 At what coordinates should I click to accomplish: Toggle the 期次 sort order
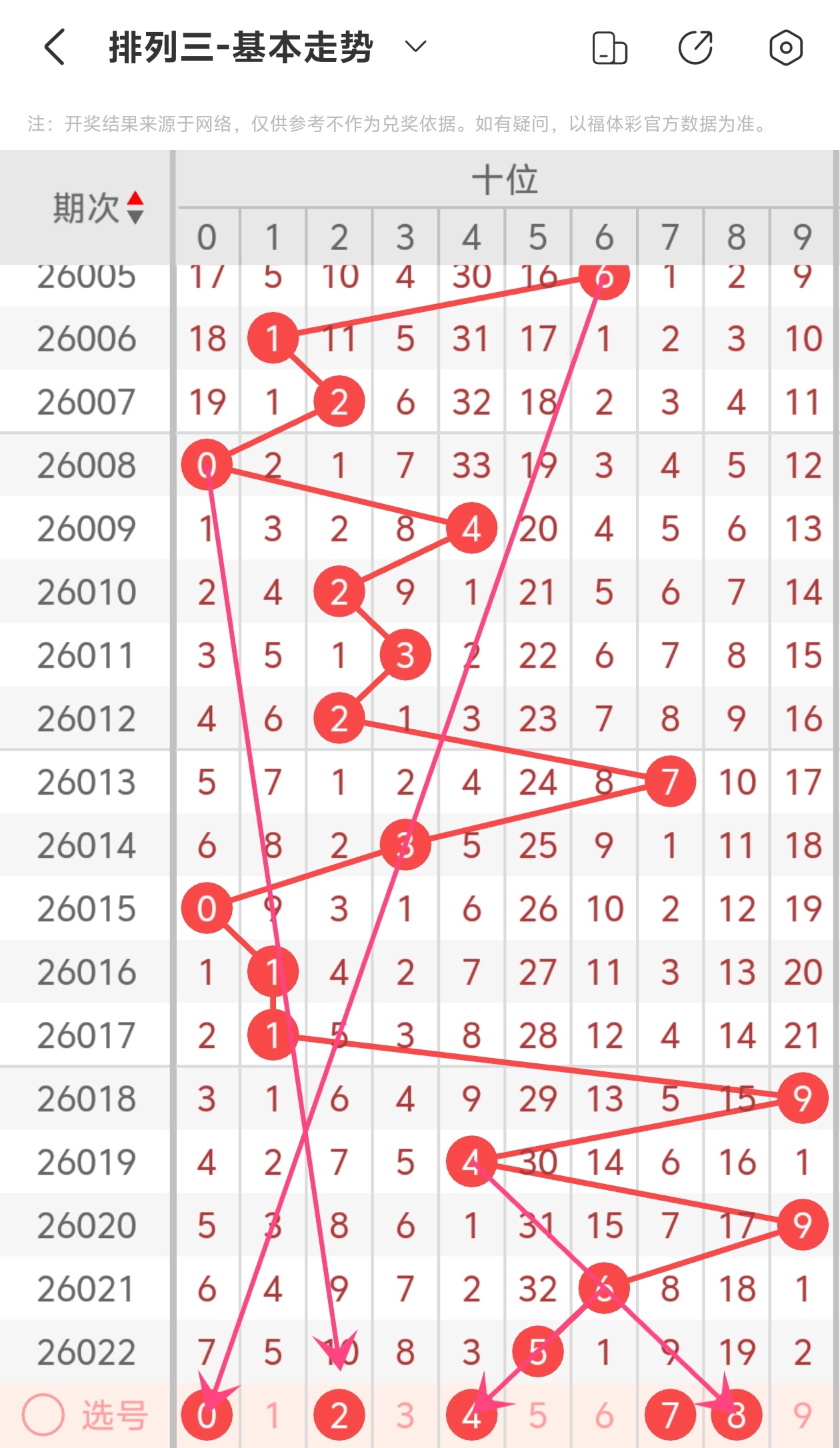pyautogui.click(x=135, y=207)
